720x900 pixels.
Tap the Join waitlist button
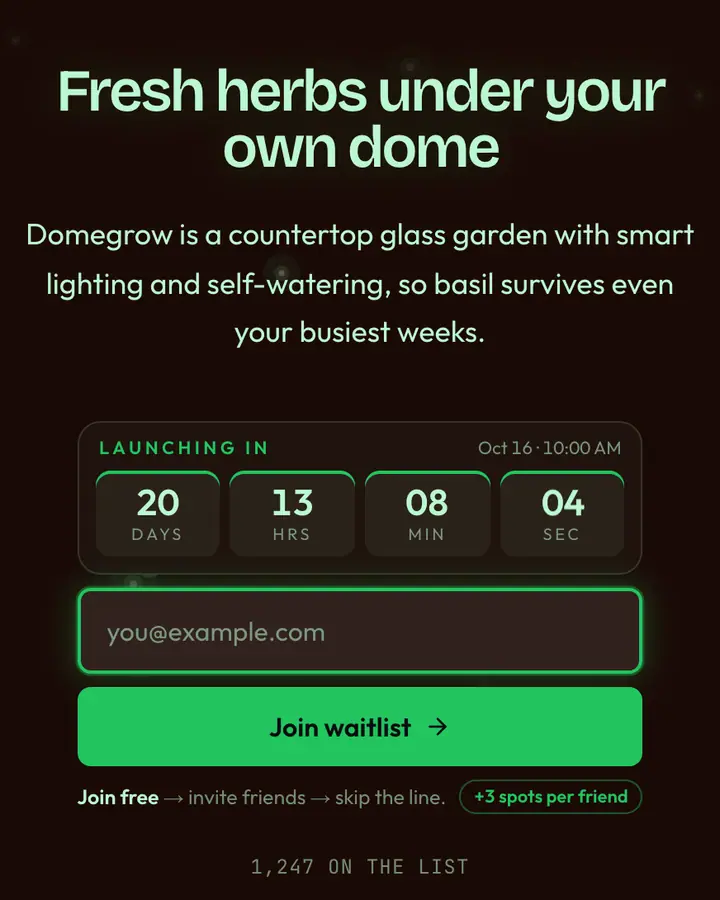click(x=360, y=727)
